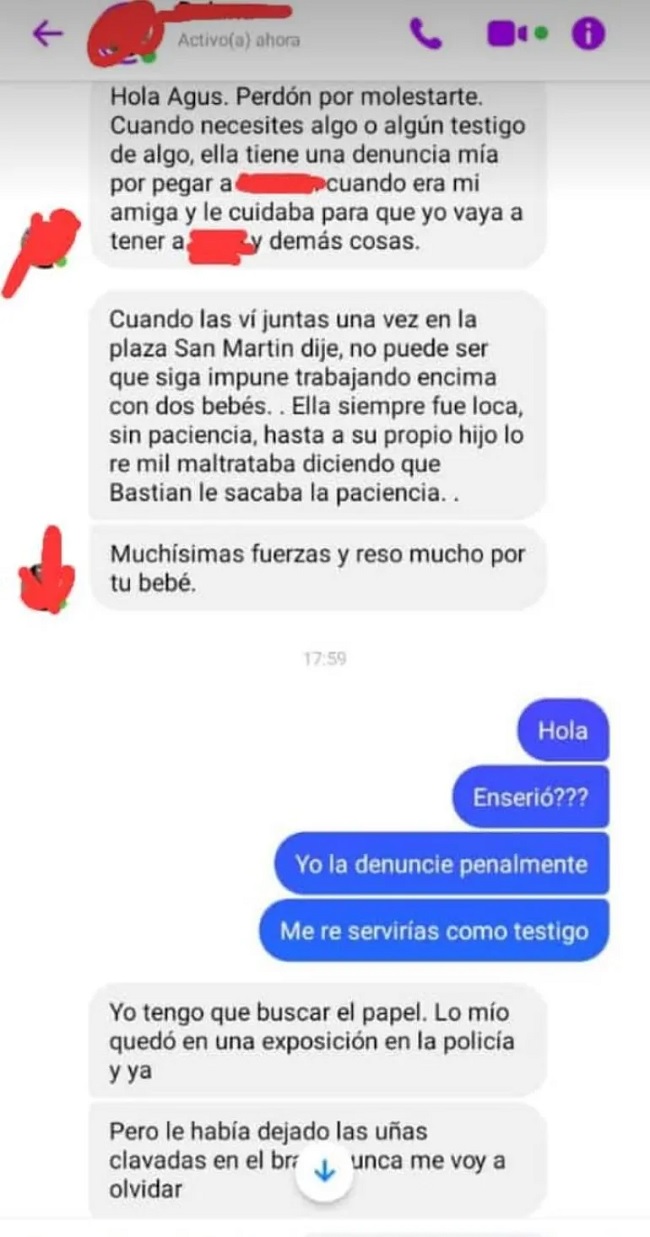Start a video call
The image size is (650, 1237).
coord(508,34)
